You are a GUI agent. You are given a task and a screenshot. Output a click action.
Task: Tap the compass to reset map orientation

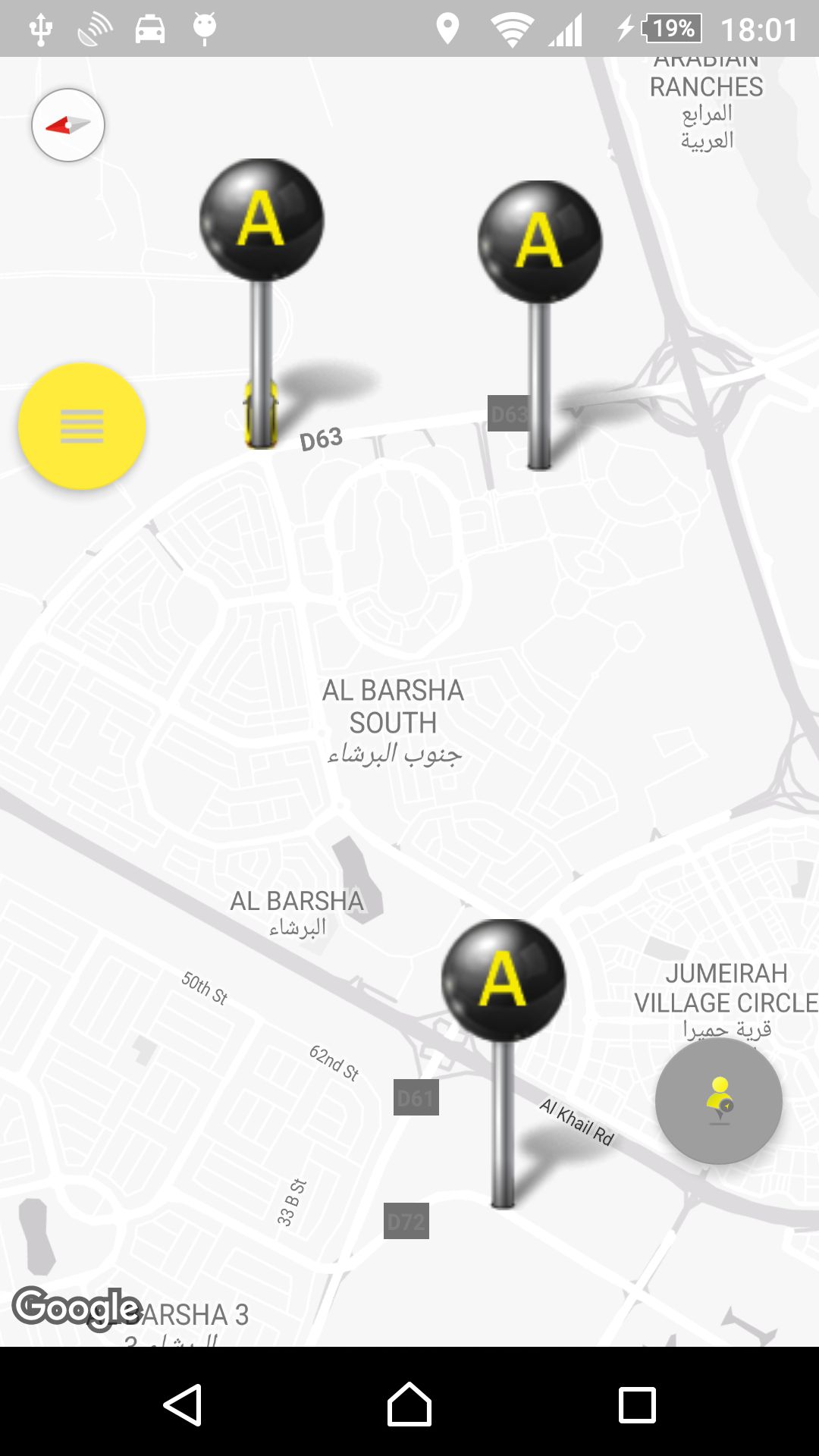(x=68, y=125)
